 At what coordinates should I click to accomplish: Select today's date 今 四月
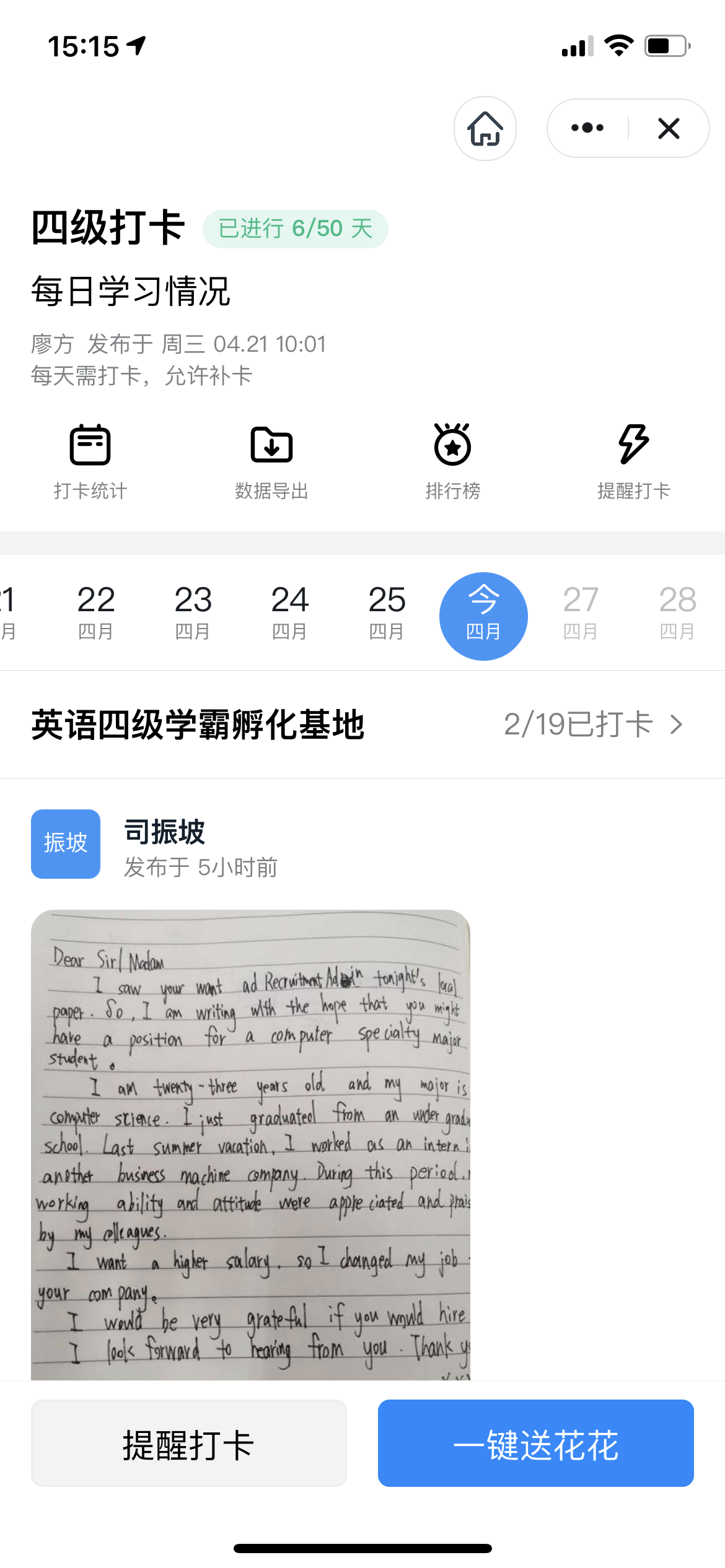tap(483, 616)
